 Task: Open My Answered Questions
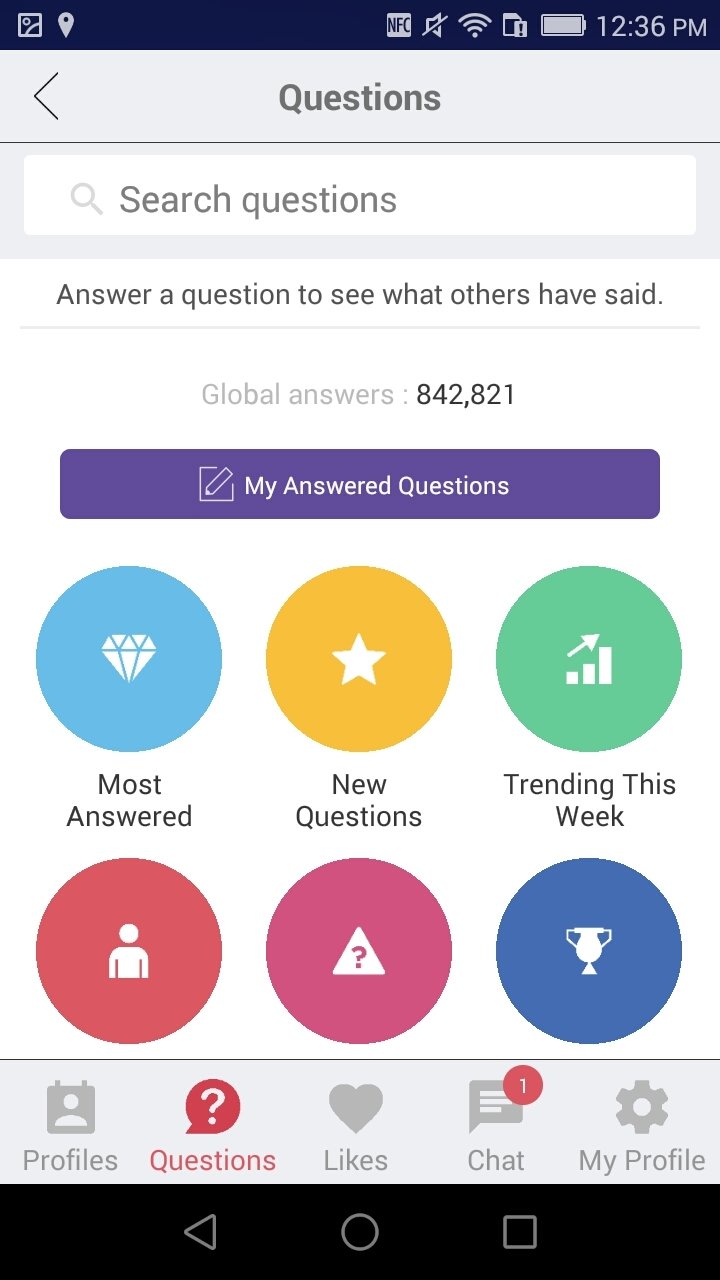click(360, 484)
